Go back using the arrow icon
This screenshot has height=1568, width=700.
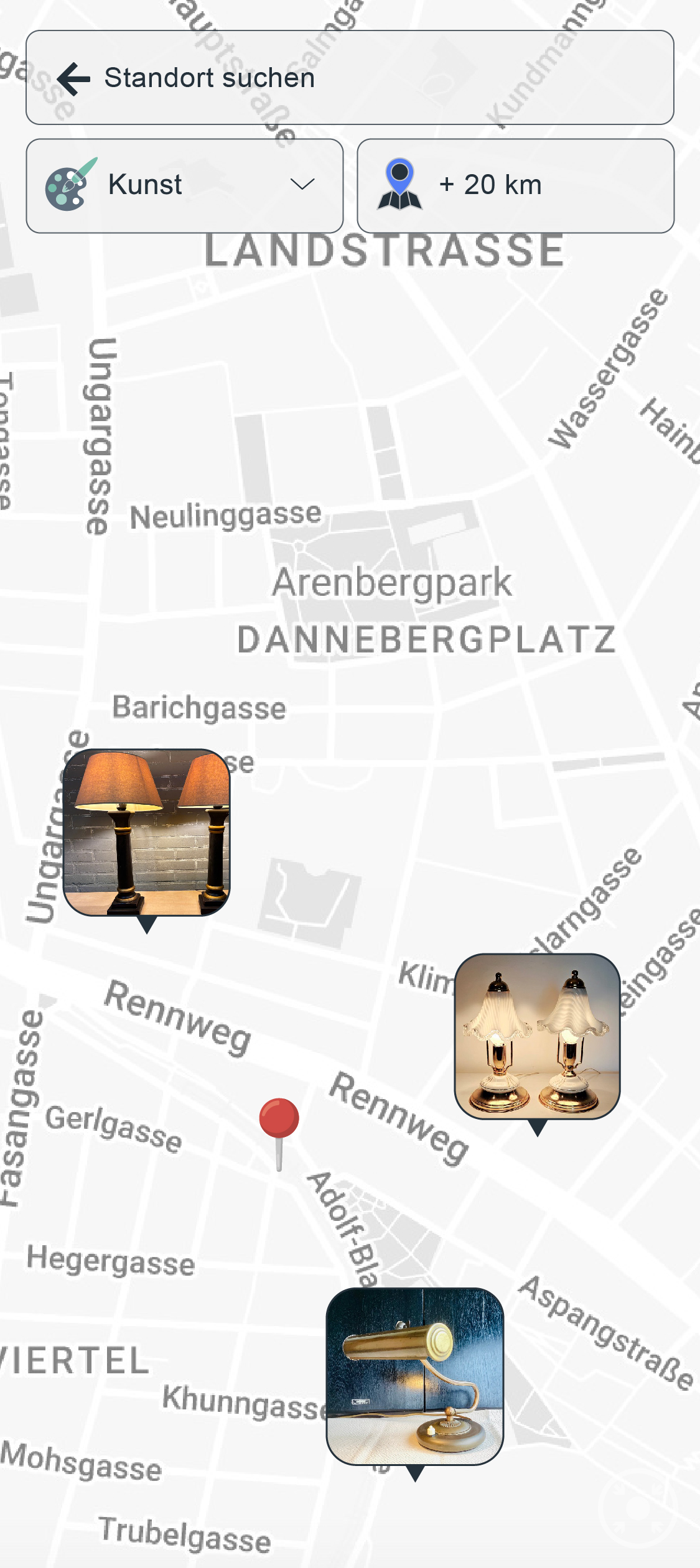pos(73,79)
